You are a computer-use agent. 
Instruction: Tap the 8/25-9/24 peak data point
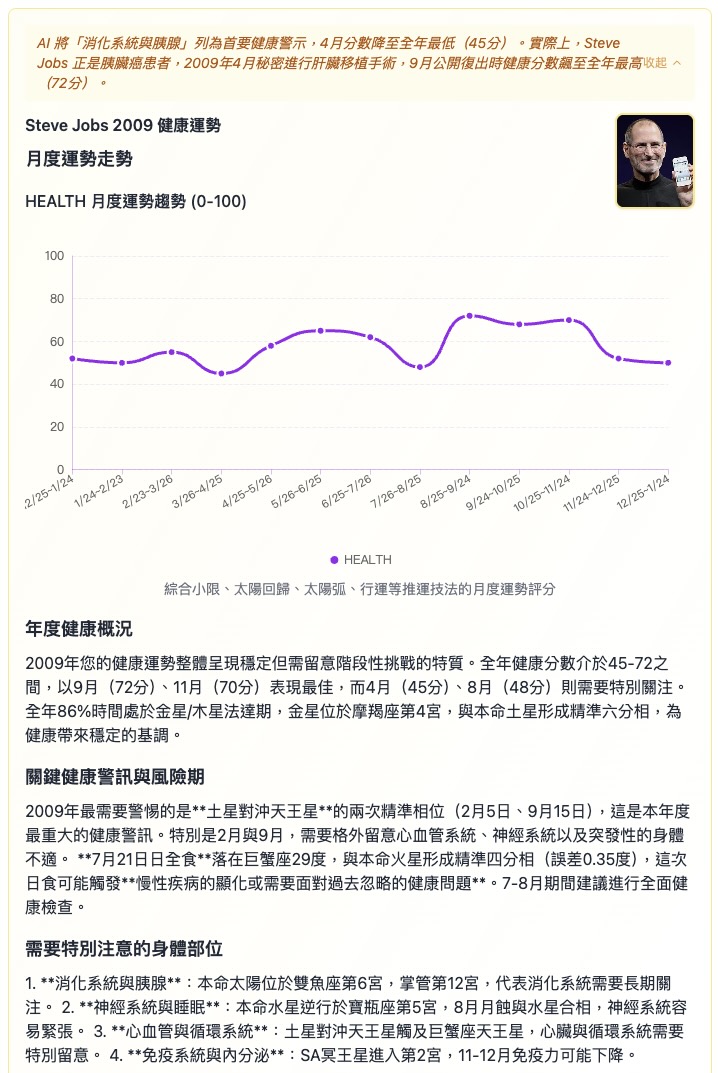(469, 316)
